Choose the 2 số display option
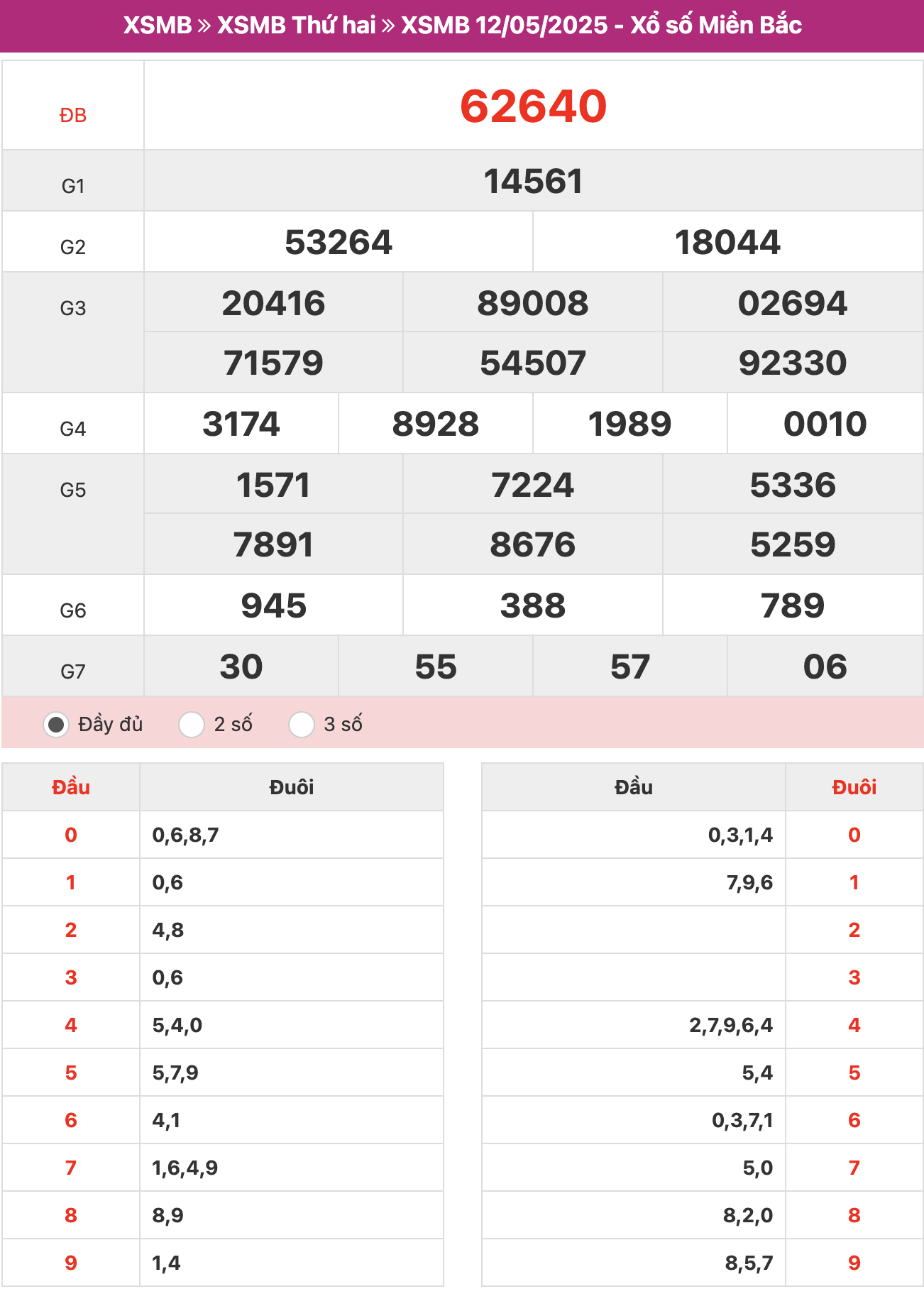Viewport: 924px width, 1289px height. coord(192,725)
